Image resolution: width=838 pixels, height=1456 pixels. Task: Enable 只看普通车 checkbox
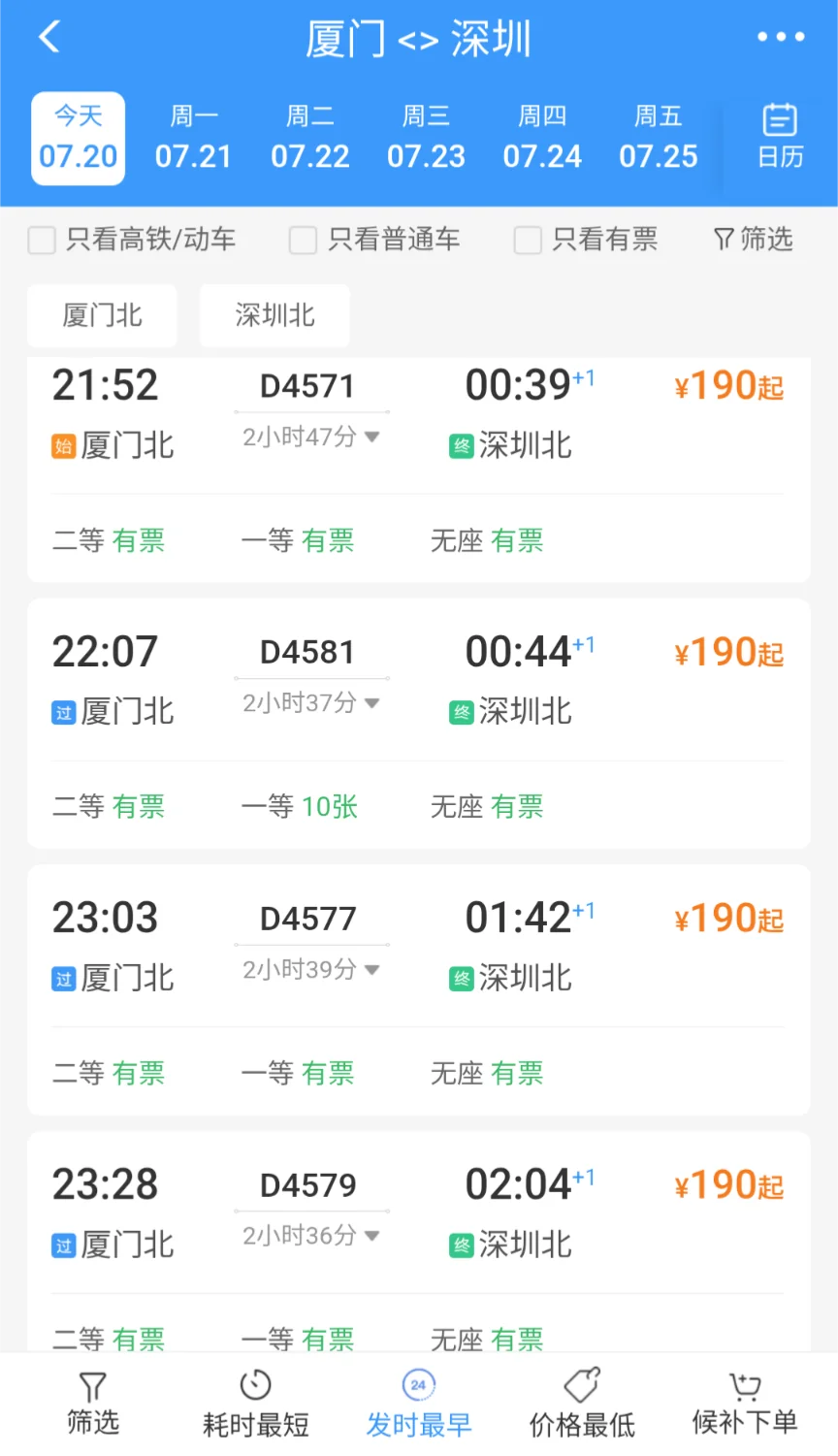point(304,240)
